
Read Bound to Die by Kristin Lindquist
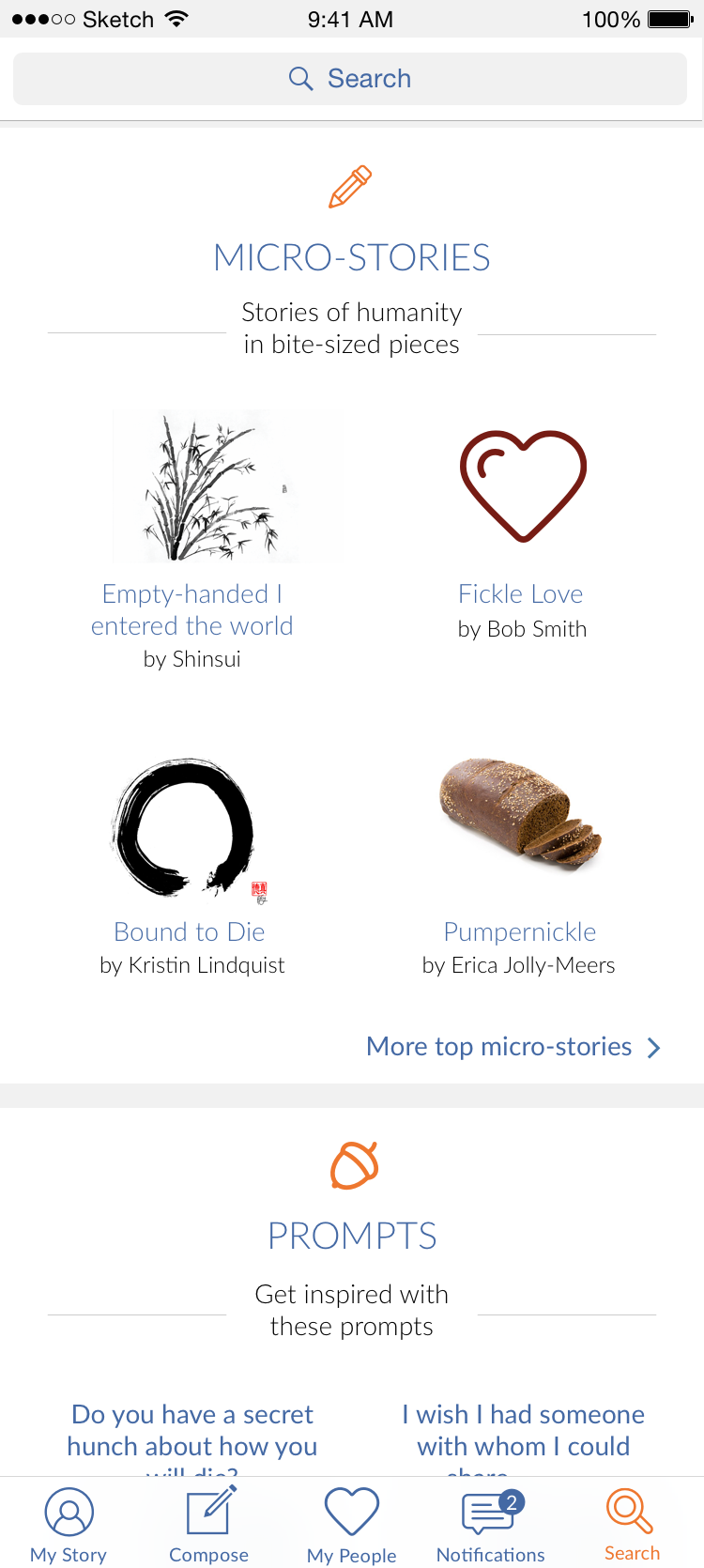[190, 931]
